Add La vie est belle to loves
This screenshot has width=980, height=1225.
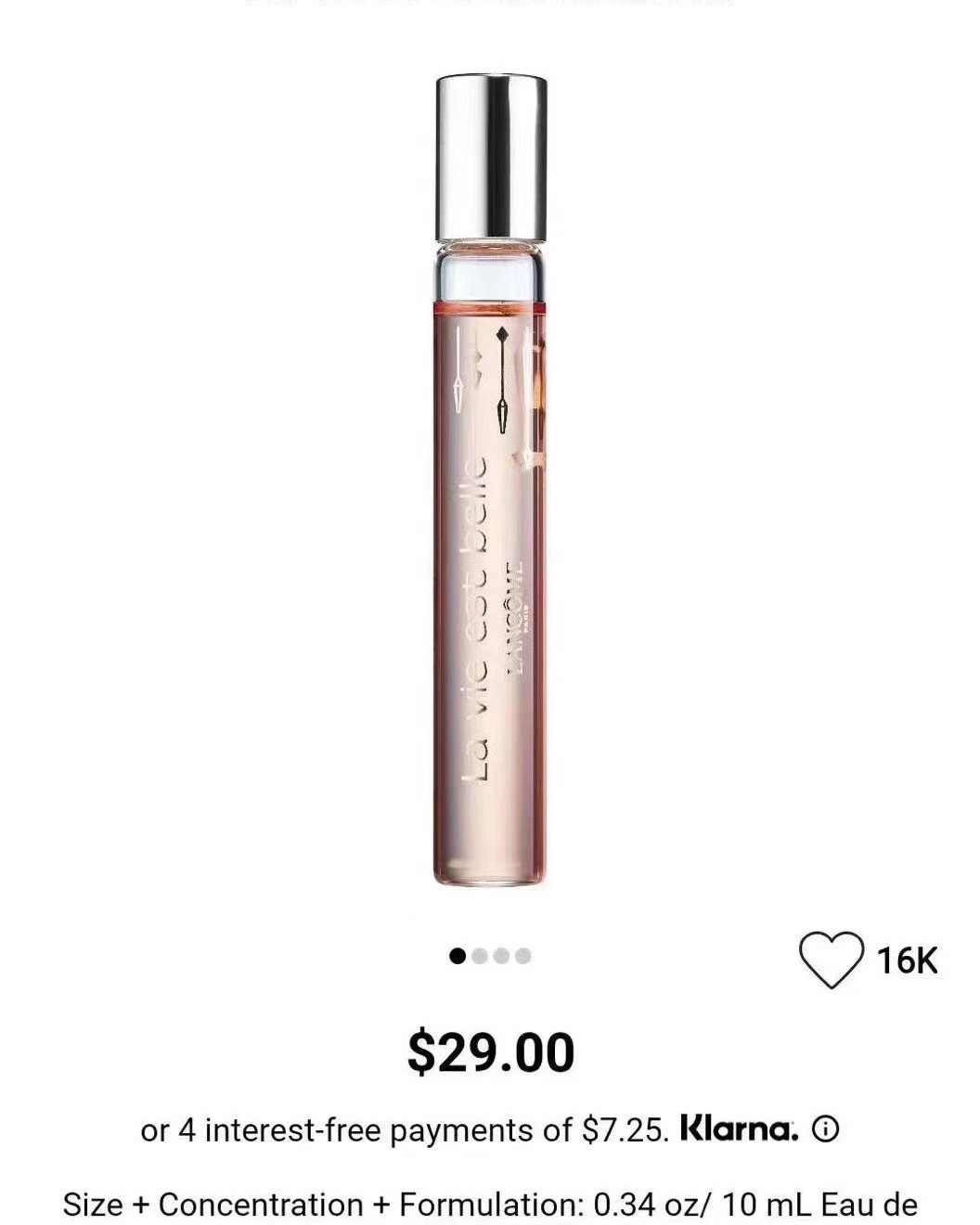tap(831, 960)
